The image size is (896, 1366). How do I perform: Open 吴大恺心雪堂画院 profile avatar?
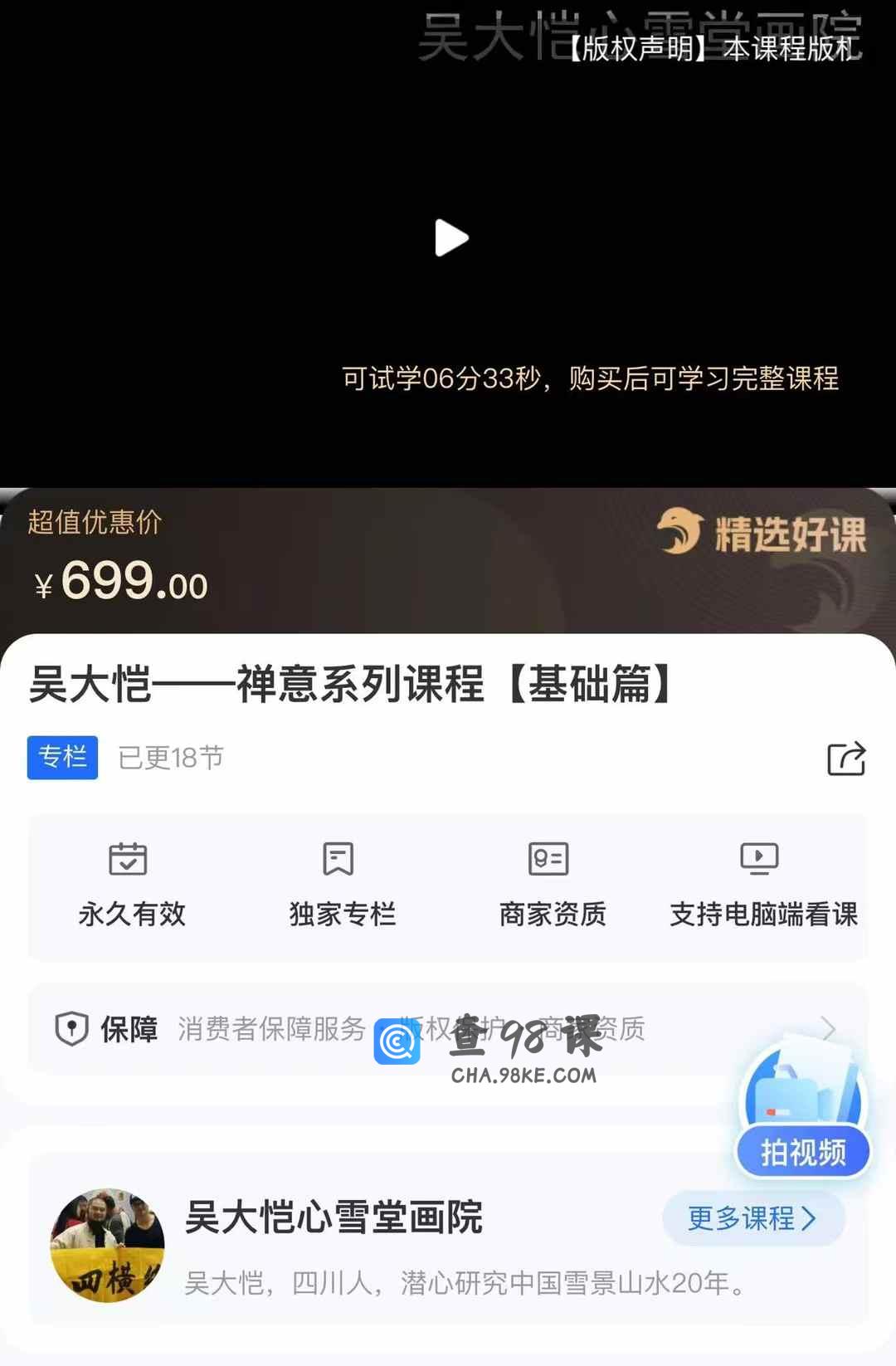click(108, 1245)
